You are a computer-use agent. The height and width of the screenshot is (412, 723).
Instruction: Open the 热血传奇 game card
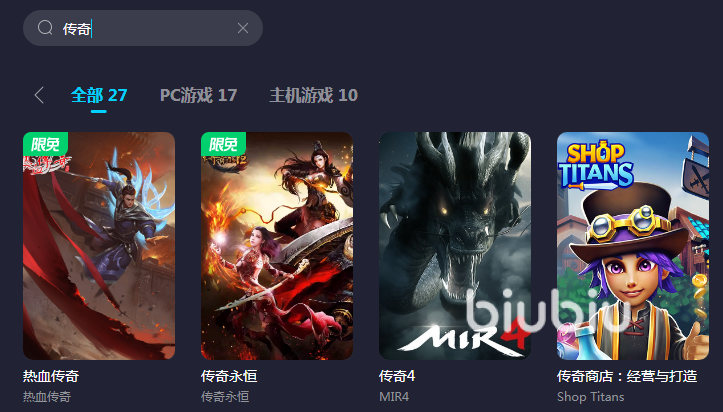[99, 245]
